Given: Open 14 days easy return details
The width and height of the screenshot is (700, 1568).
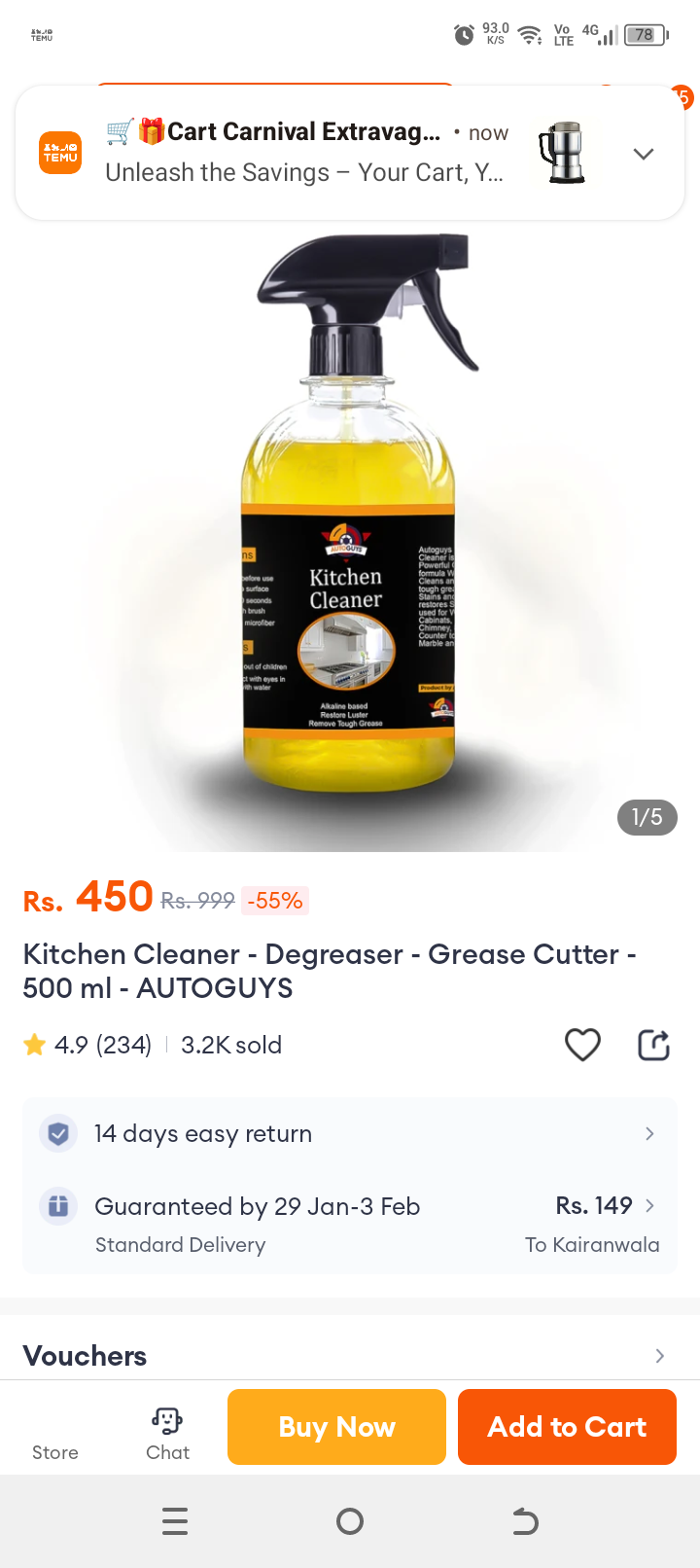Looking at the screenshot, I should point(350,1134).
